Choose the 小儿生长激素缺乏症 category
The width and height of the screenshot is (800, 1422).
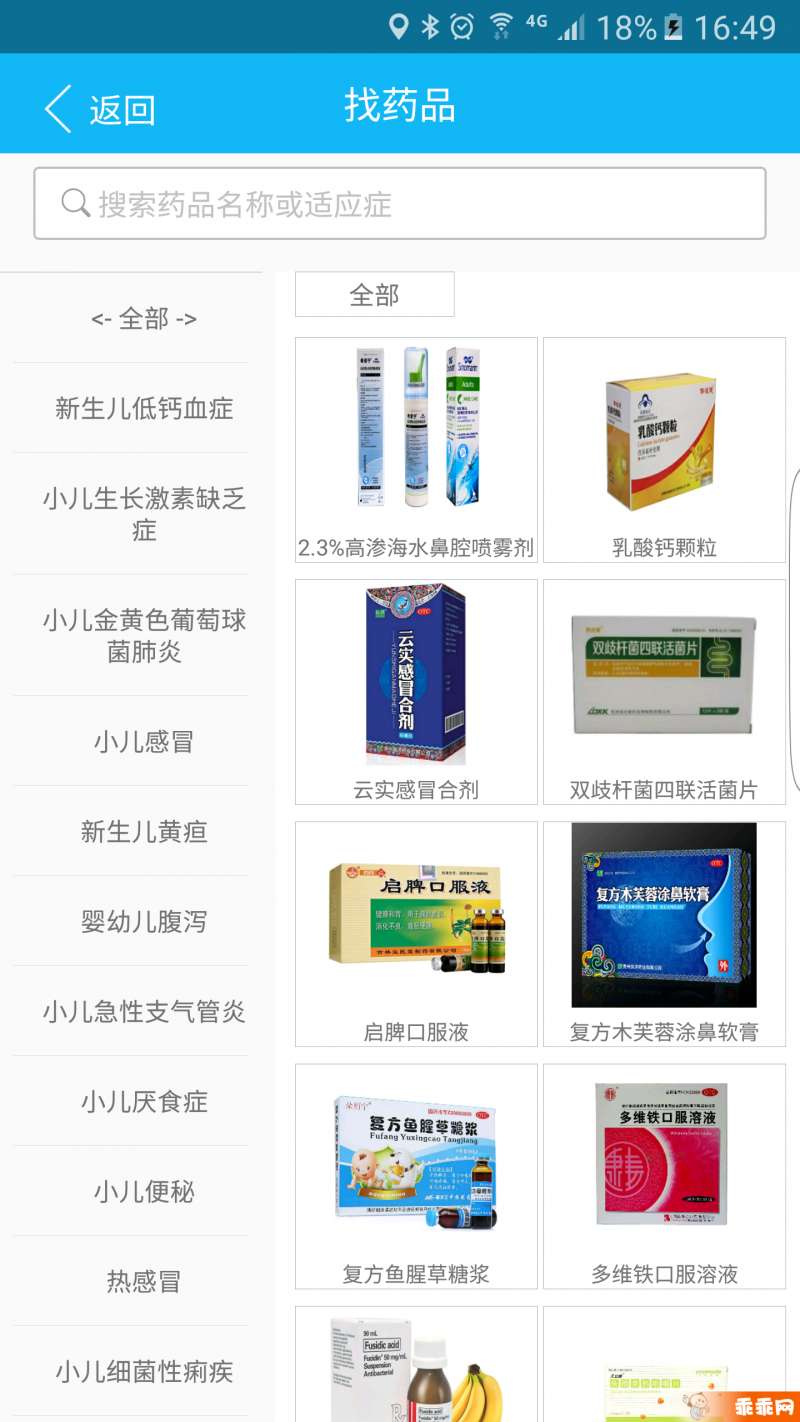pos(144,514)
